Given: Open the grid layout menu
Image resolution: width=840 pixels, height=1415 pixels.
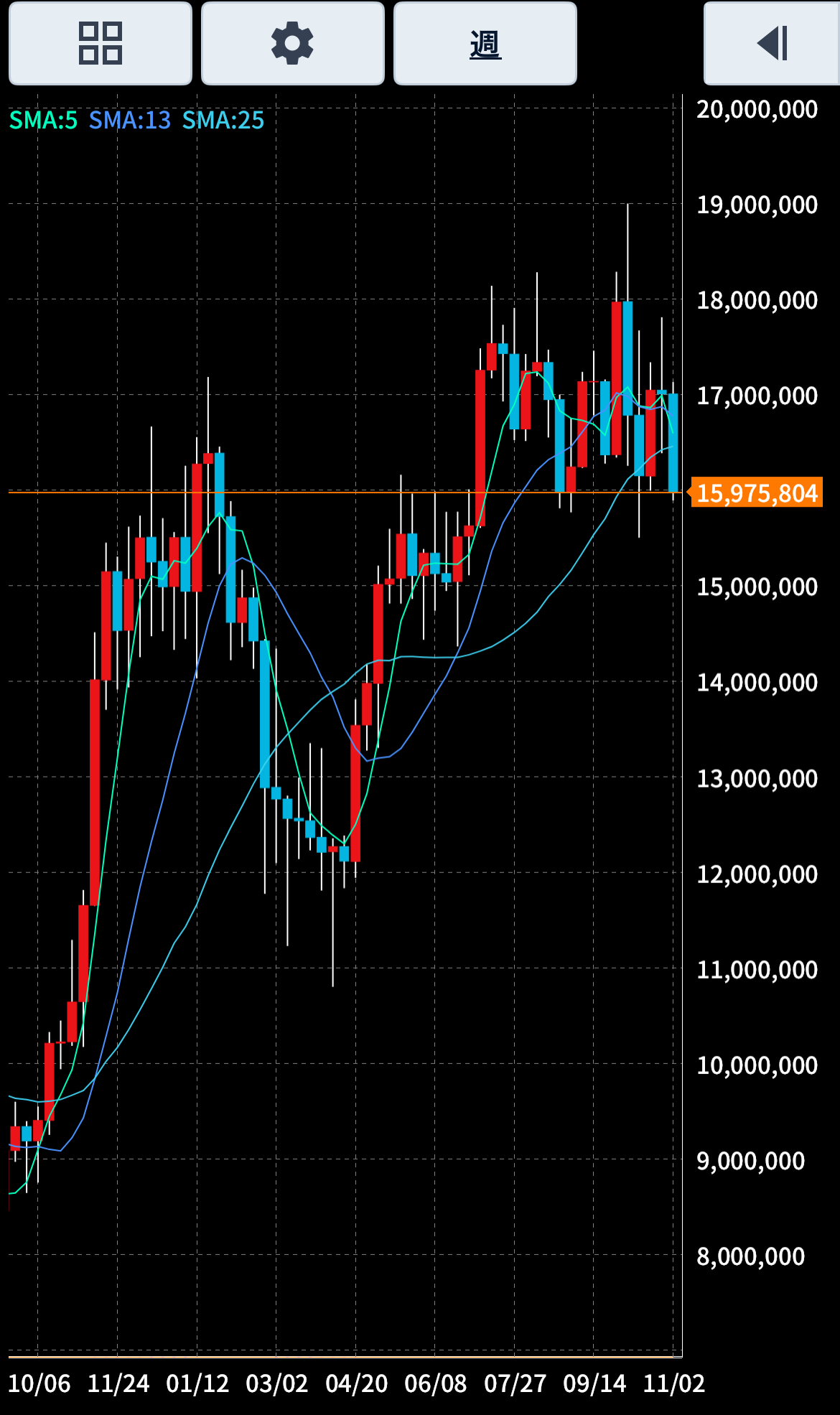Looking at the screenshot, I should point(101,44).
